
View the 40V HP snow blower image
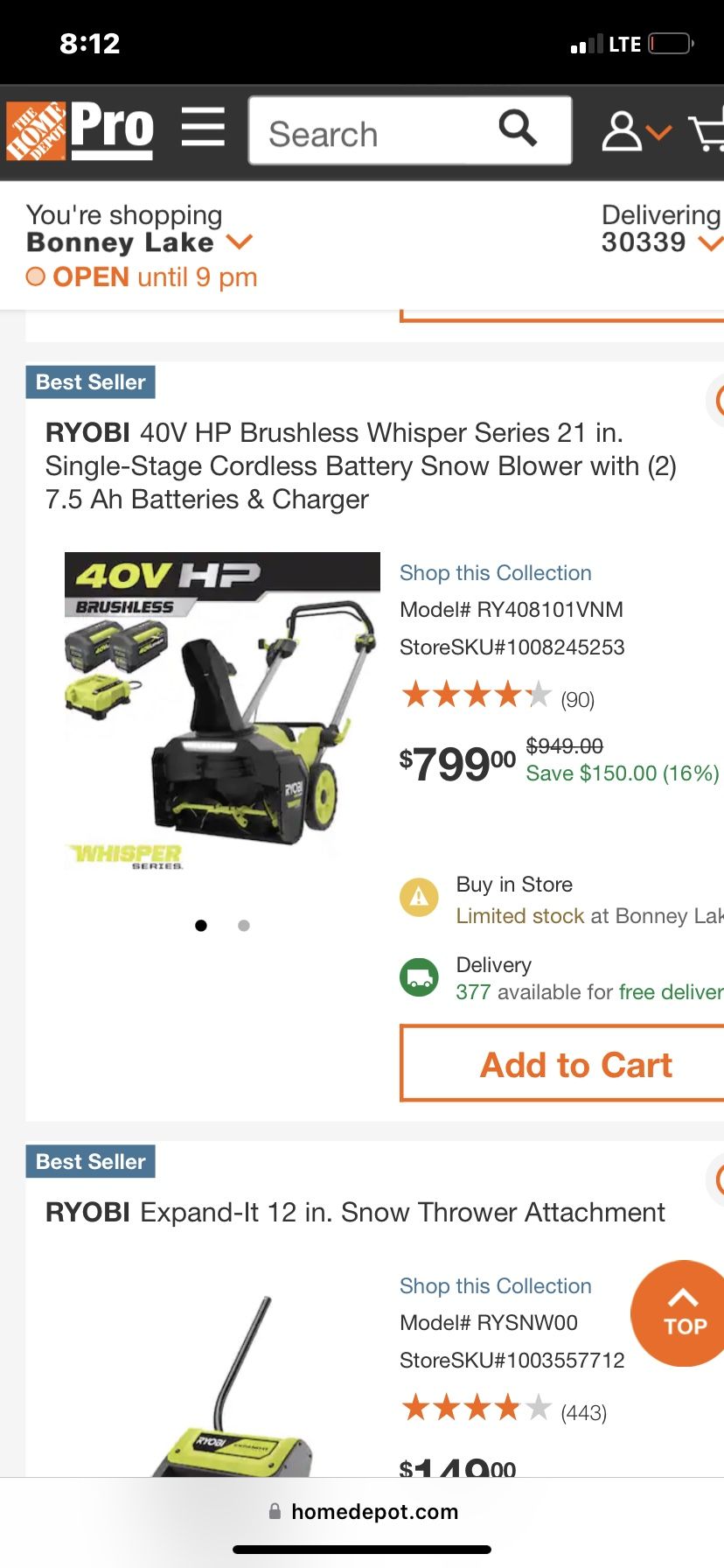tap(222, 710)
